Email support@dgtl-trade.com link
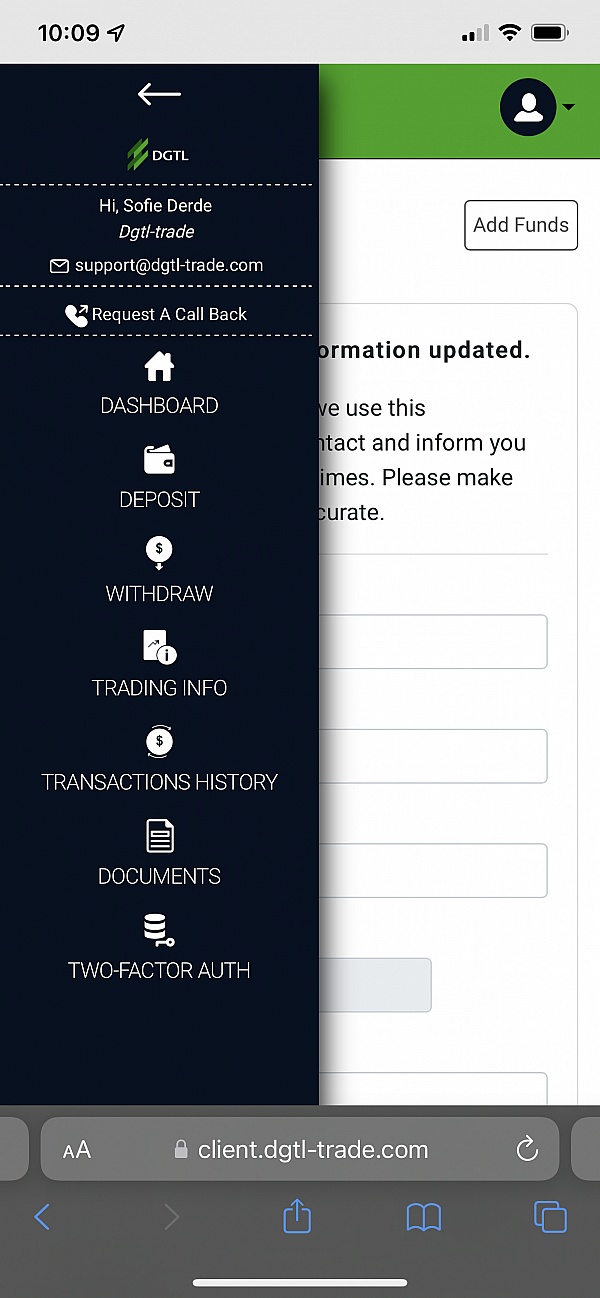600x1298 pixels. point(157,266)
